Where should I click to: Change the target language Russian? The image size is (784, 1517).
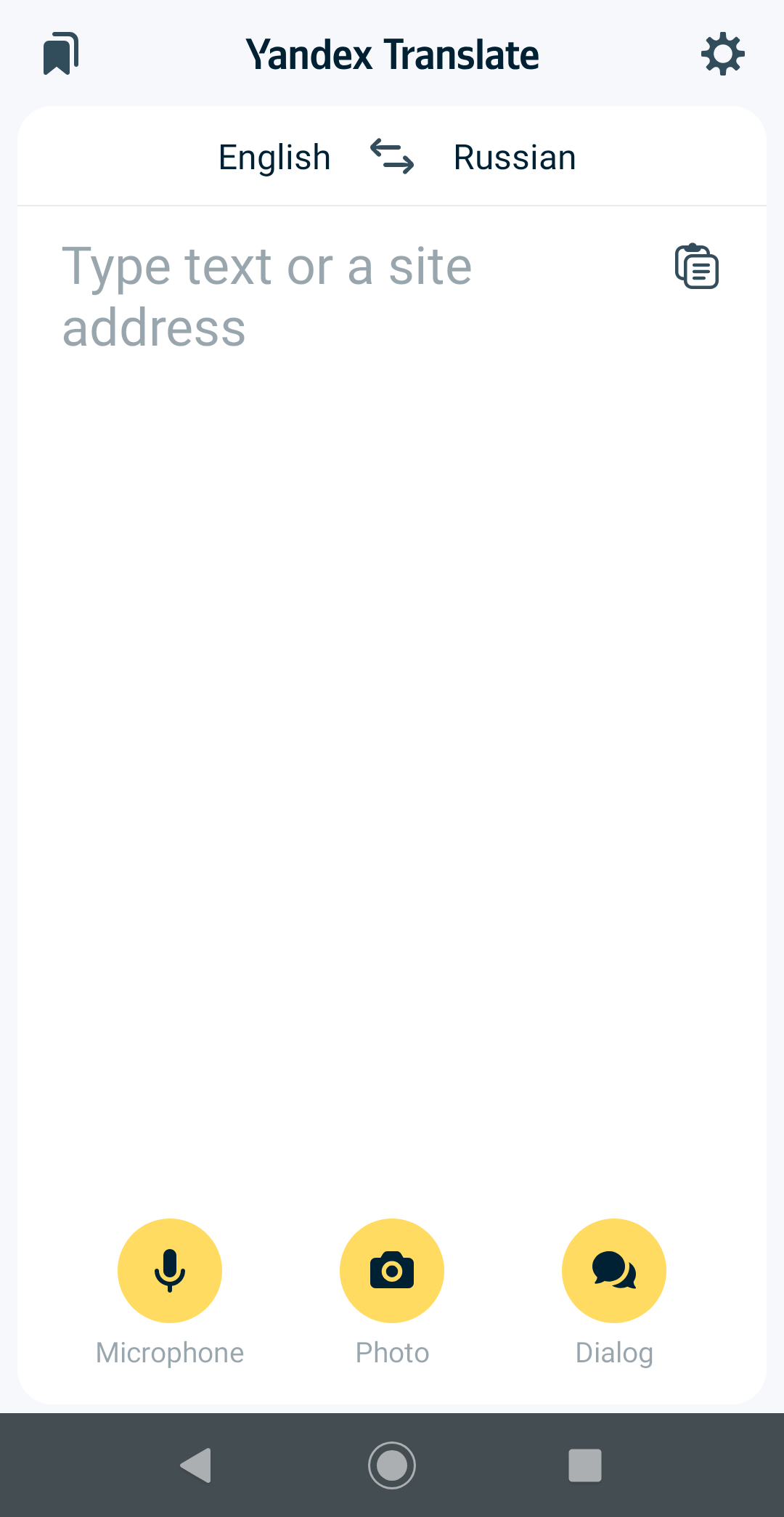[x=515, y=158]
